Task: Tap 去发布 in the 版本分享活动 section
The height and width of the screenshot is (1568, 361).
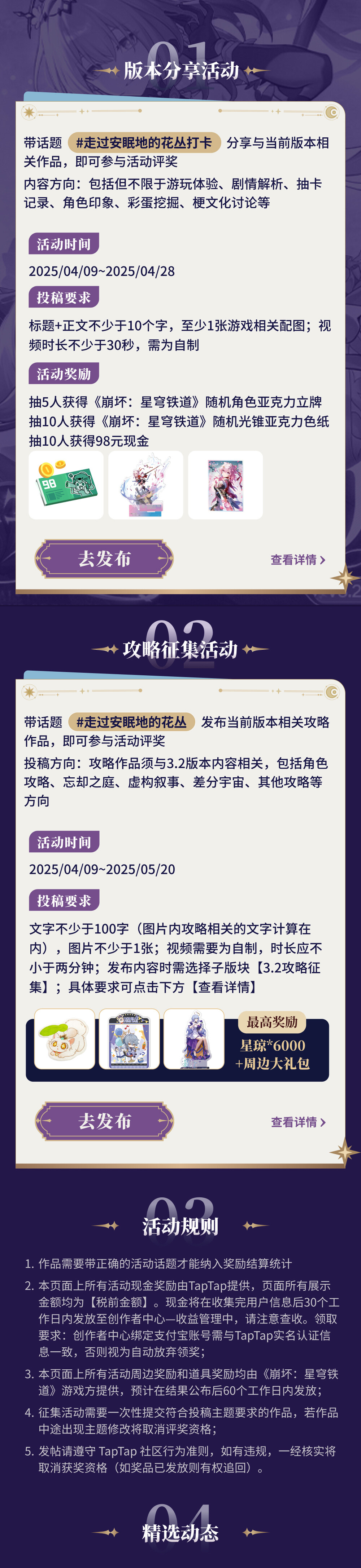Action: point(104,558)
